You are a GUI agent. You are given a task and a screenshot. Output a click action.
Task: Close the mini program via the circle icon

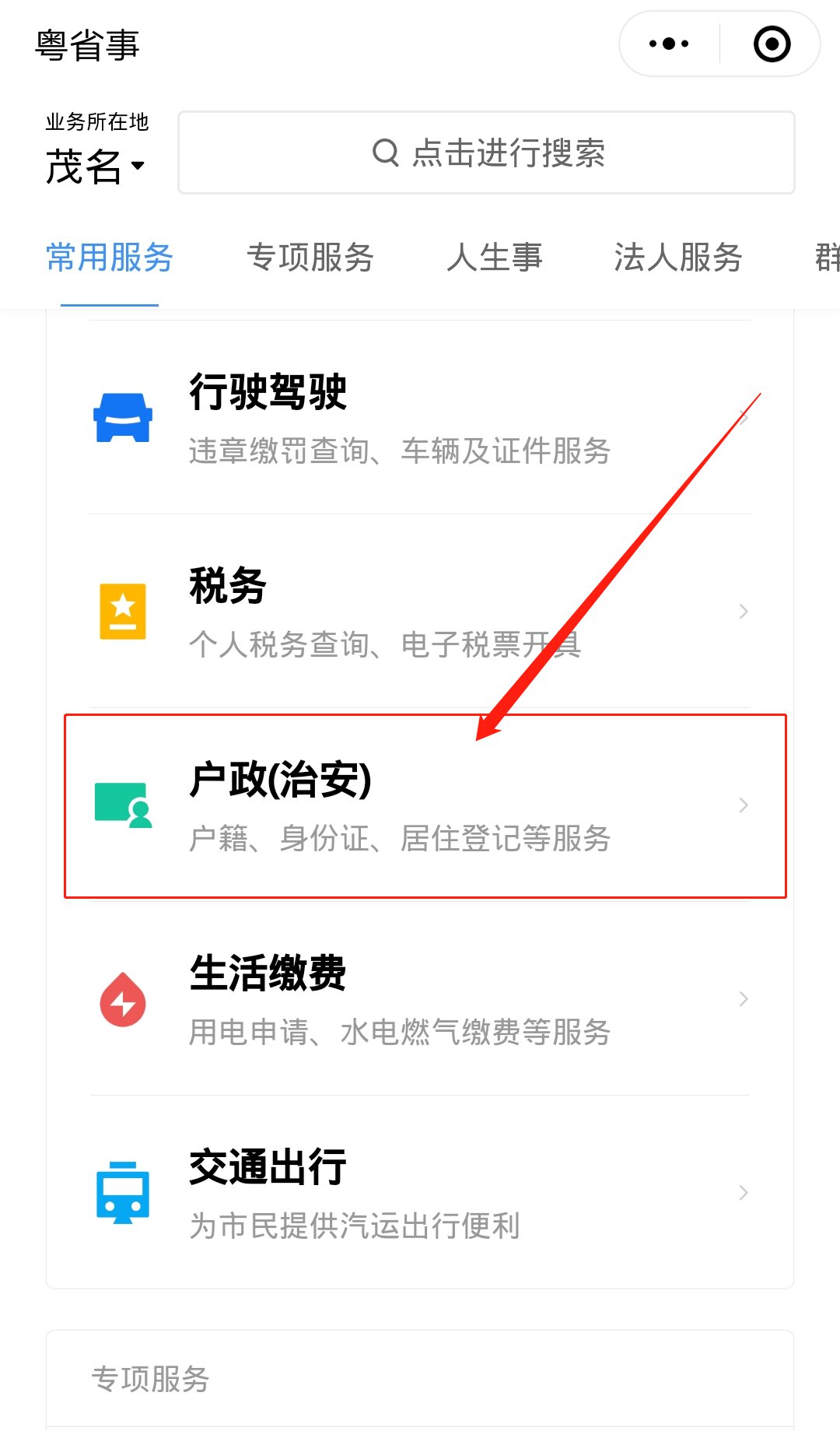(x=772, y=44)
